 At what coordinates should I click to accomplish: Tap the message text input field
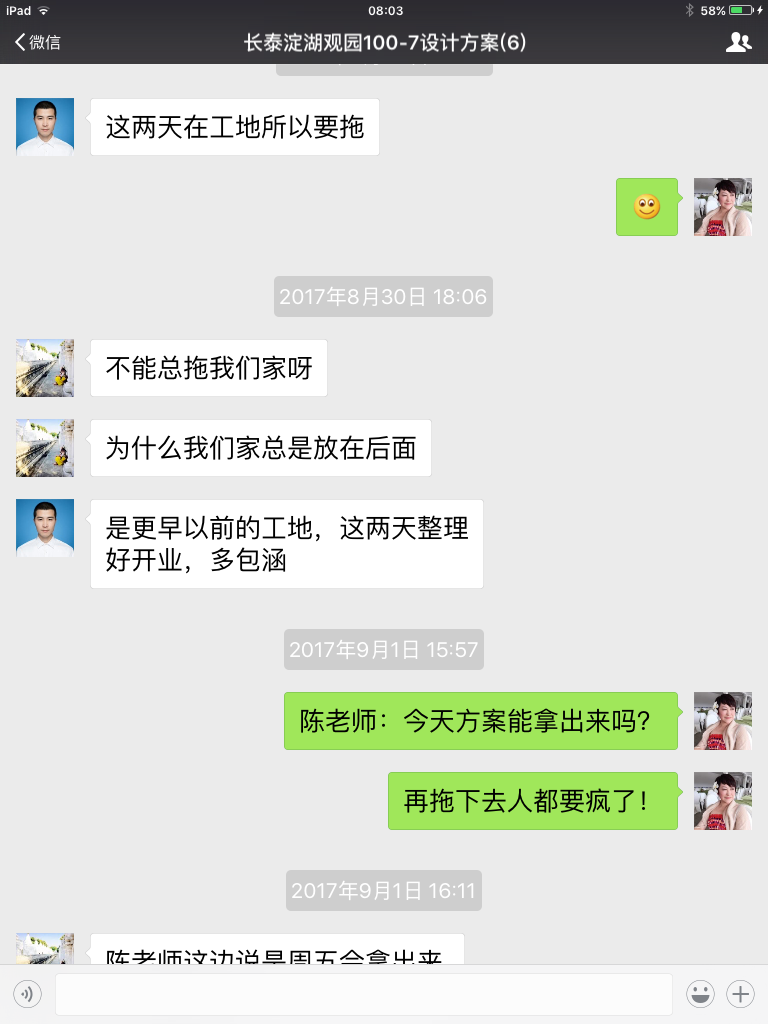(363, 994)
